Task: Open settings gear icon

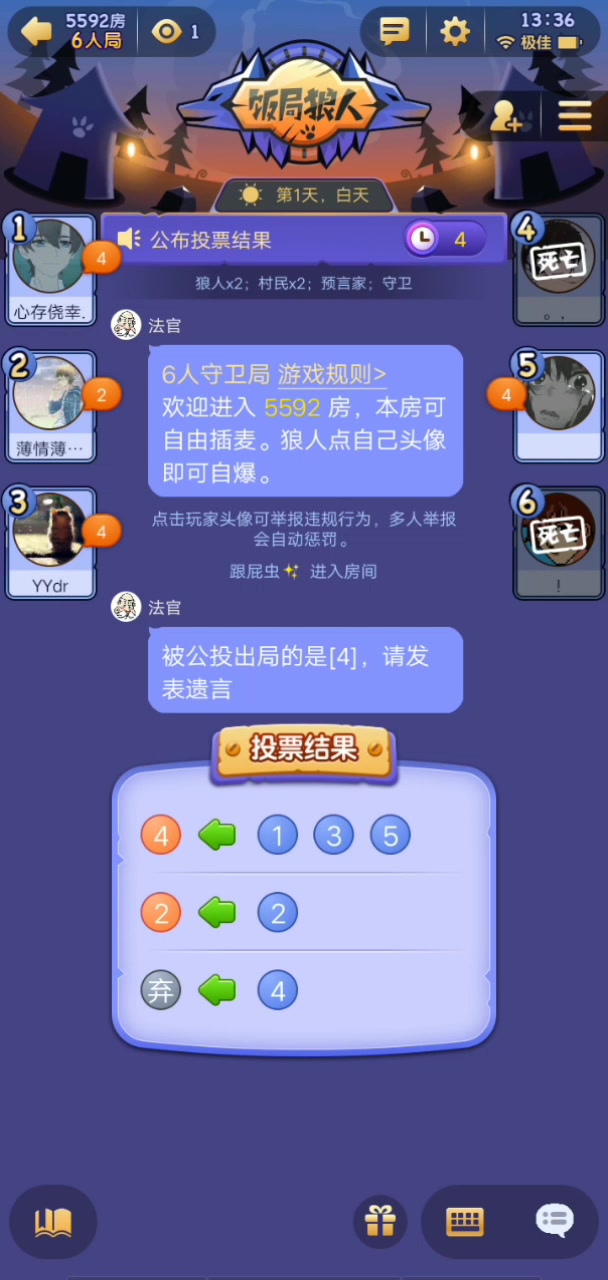Action: (455, 31)
